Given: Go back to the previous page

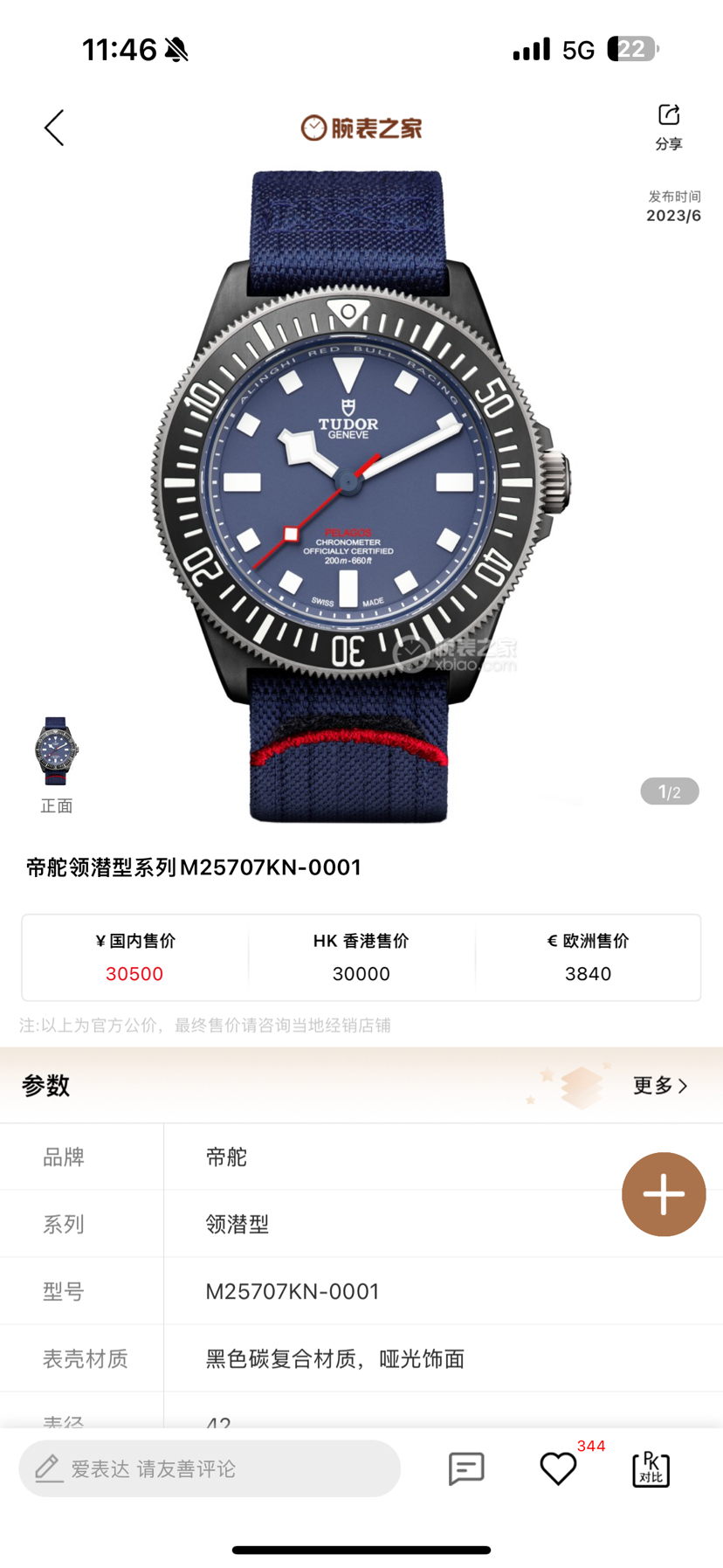Looking at the screenshot, I should click(54, 128).
